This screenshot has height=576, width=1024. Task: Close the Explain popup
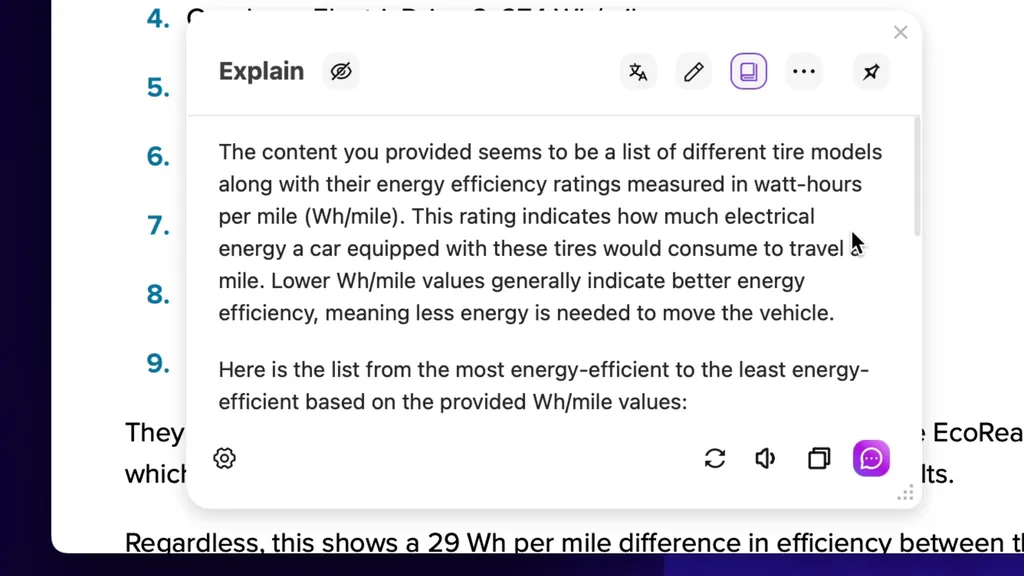900,33
